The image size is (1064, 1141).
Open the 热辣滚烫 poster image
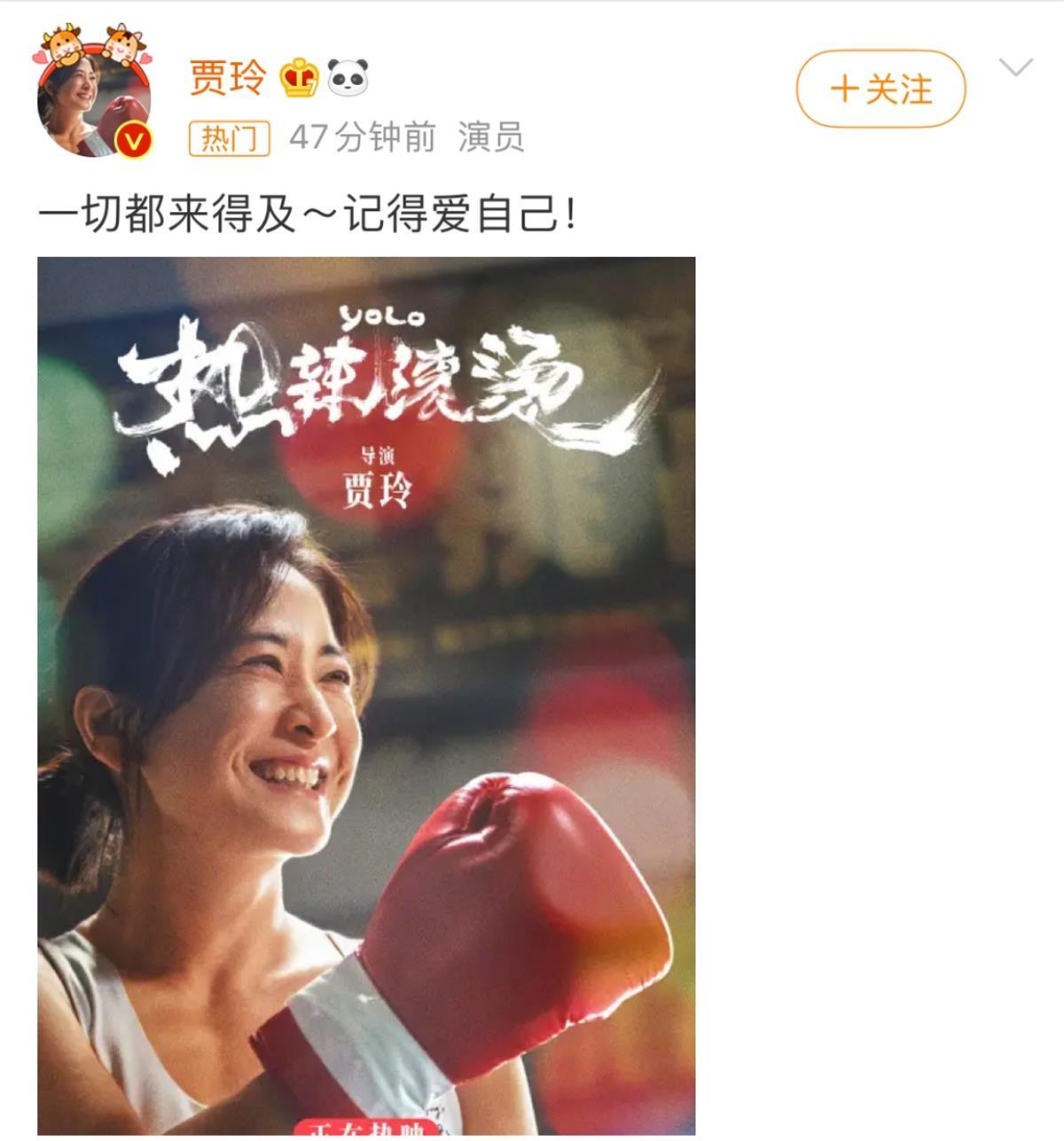(x=365, y=695)
